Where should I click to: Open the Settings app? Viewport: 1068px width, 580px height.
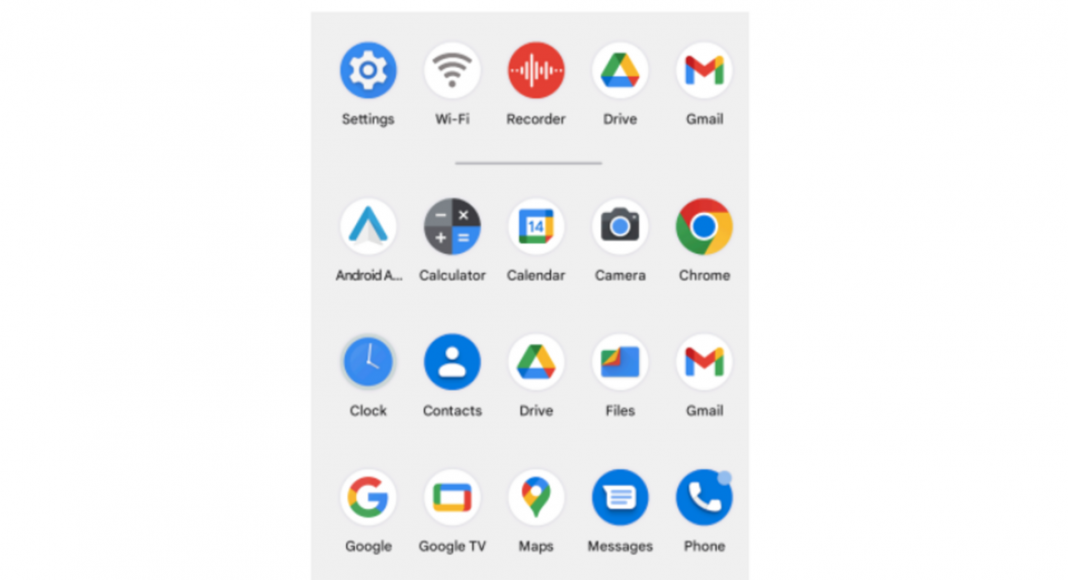pyautogui.click(x=368, y=70)
